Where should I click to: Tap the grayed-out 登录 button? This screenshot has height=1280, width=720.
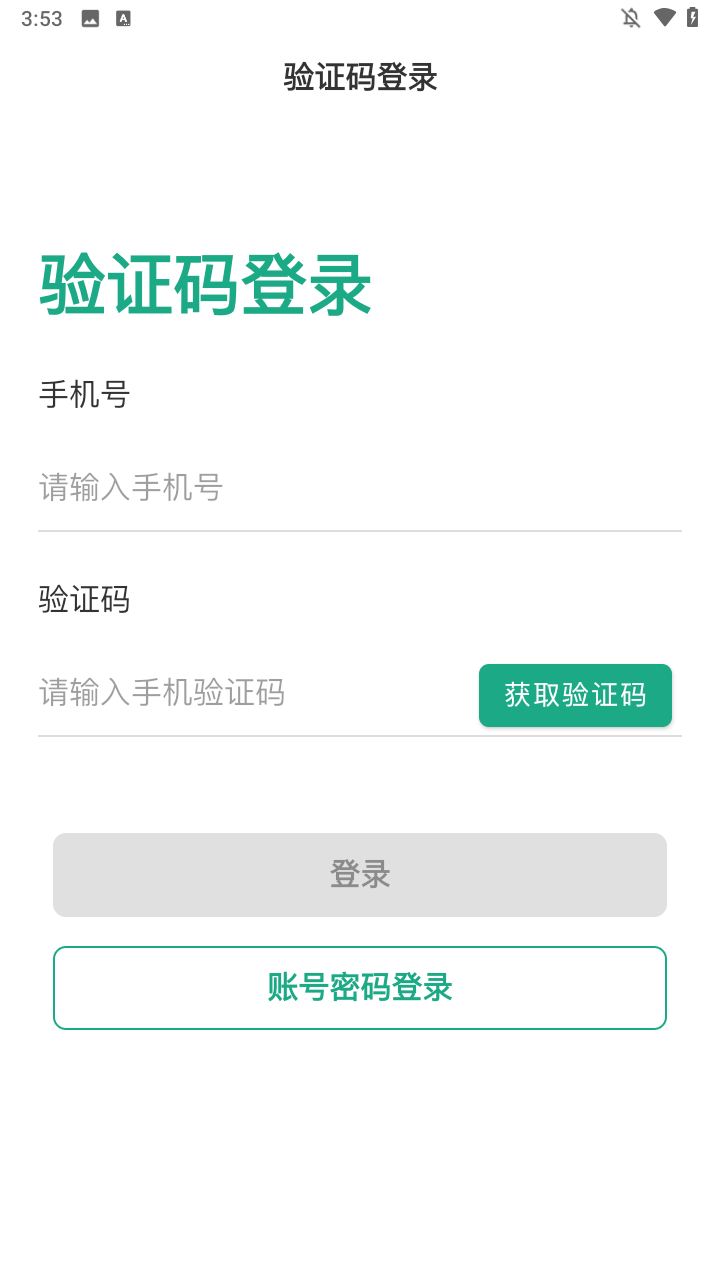[360, 874]
